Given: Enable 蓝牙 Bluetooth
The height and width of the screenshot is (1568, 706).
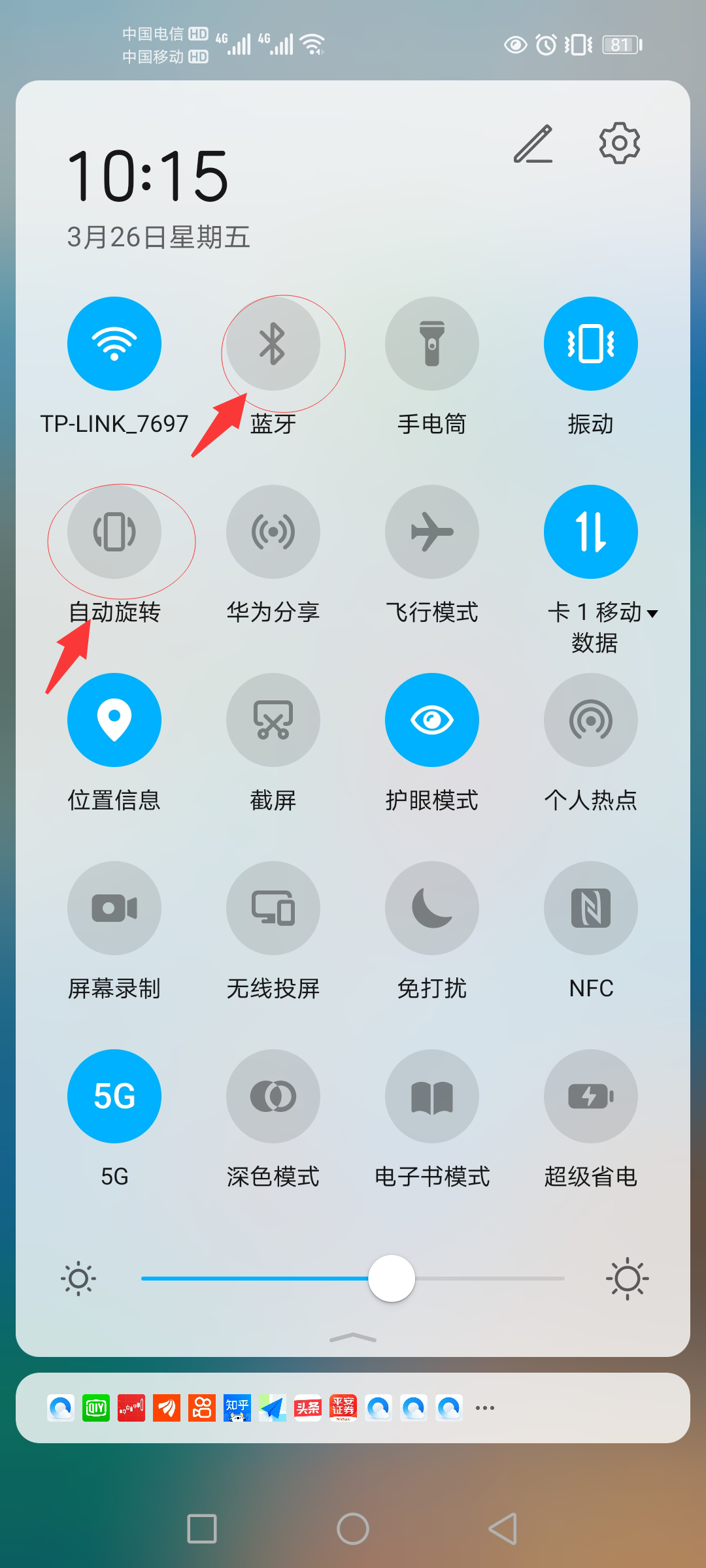Looking at the screenshot, I should pos(273,344).
